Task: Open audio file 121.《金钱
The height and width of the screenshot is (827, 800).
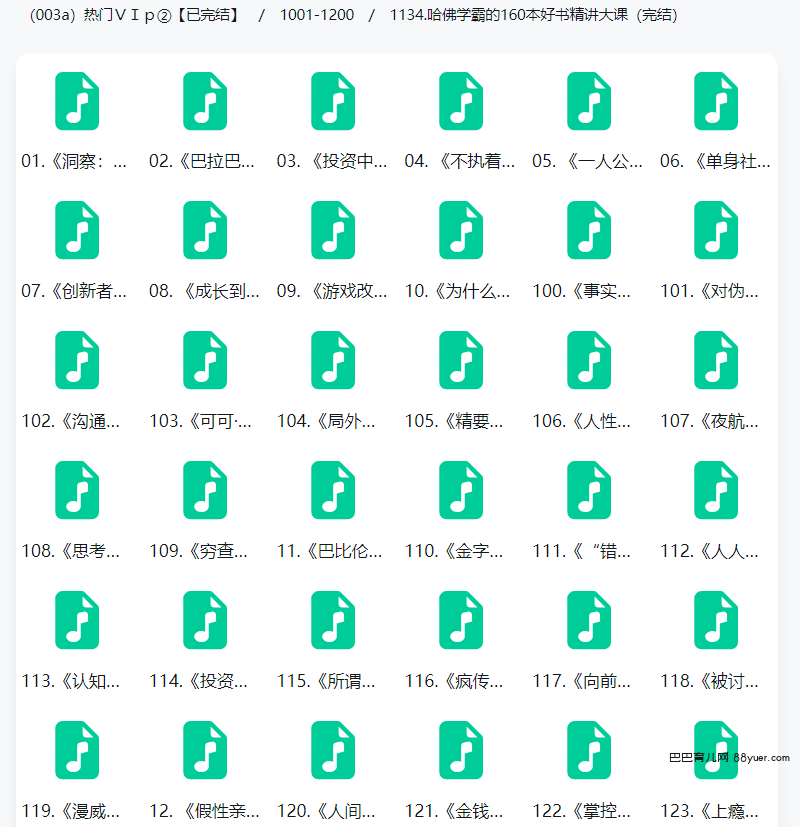Action: click(461, 751)
